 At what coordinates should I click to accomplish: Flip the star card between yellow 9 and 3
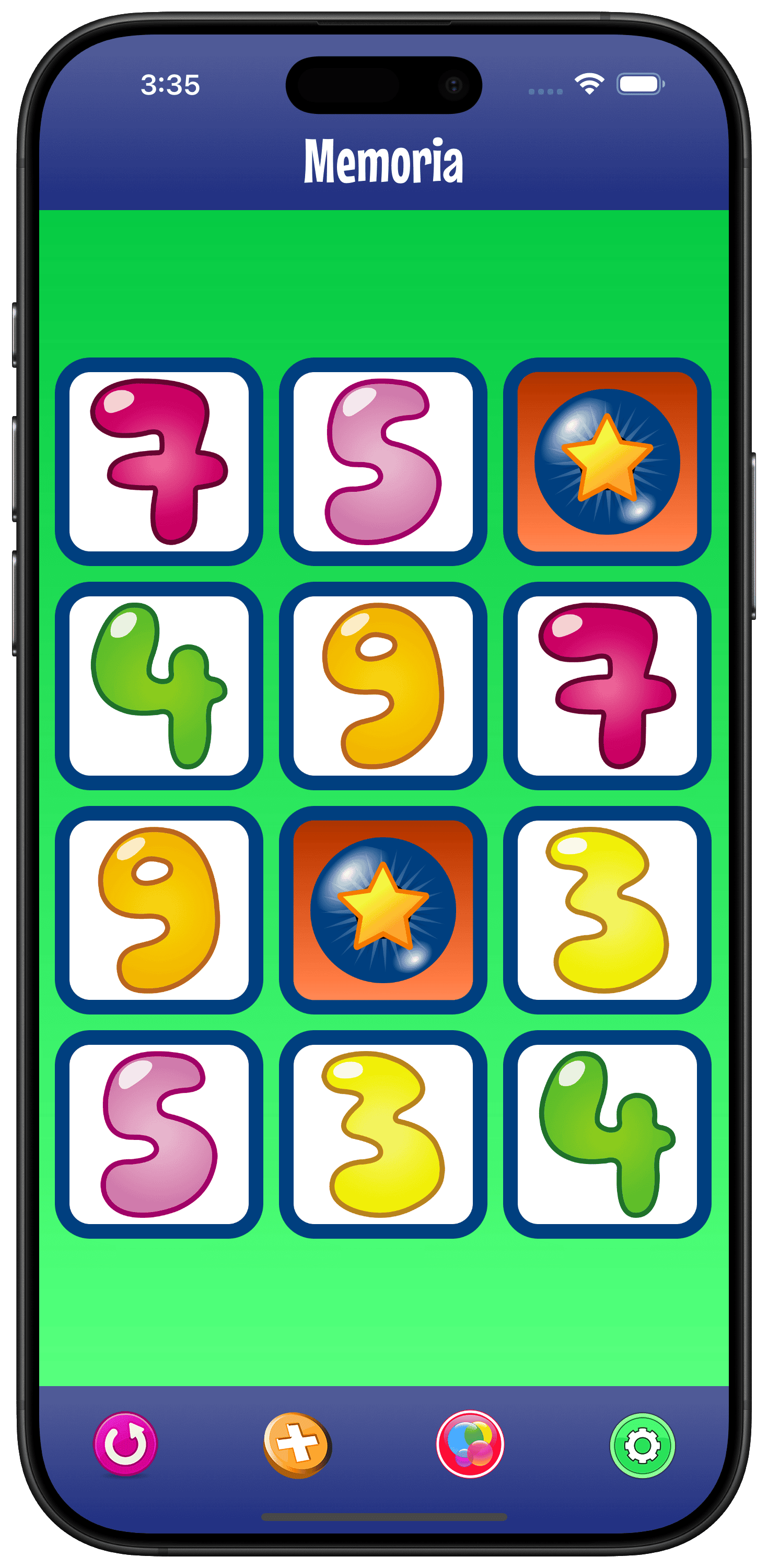tap(383, 910)
